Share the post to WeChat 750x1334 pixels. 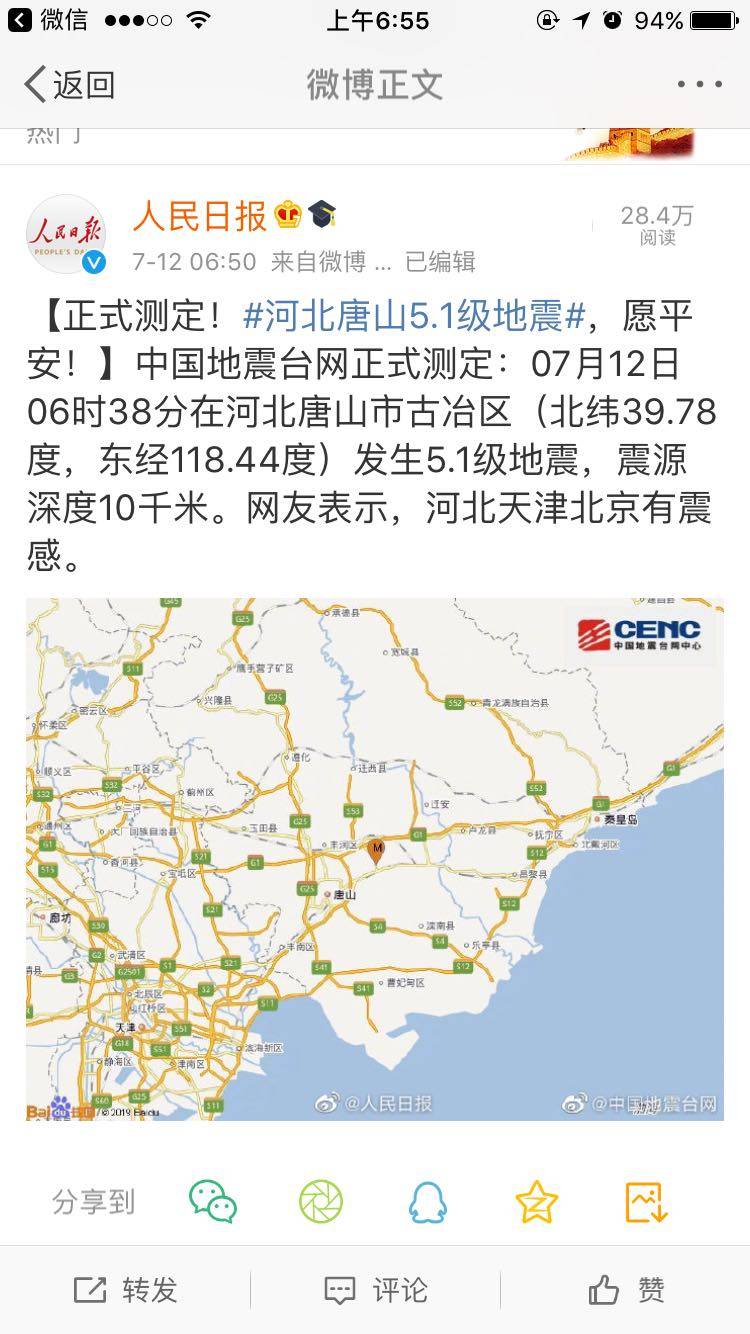pos(213,1201)
